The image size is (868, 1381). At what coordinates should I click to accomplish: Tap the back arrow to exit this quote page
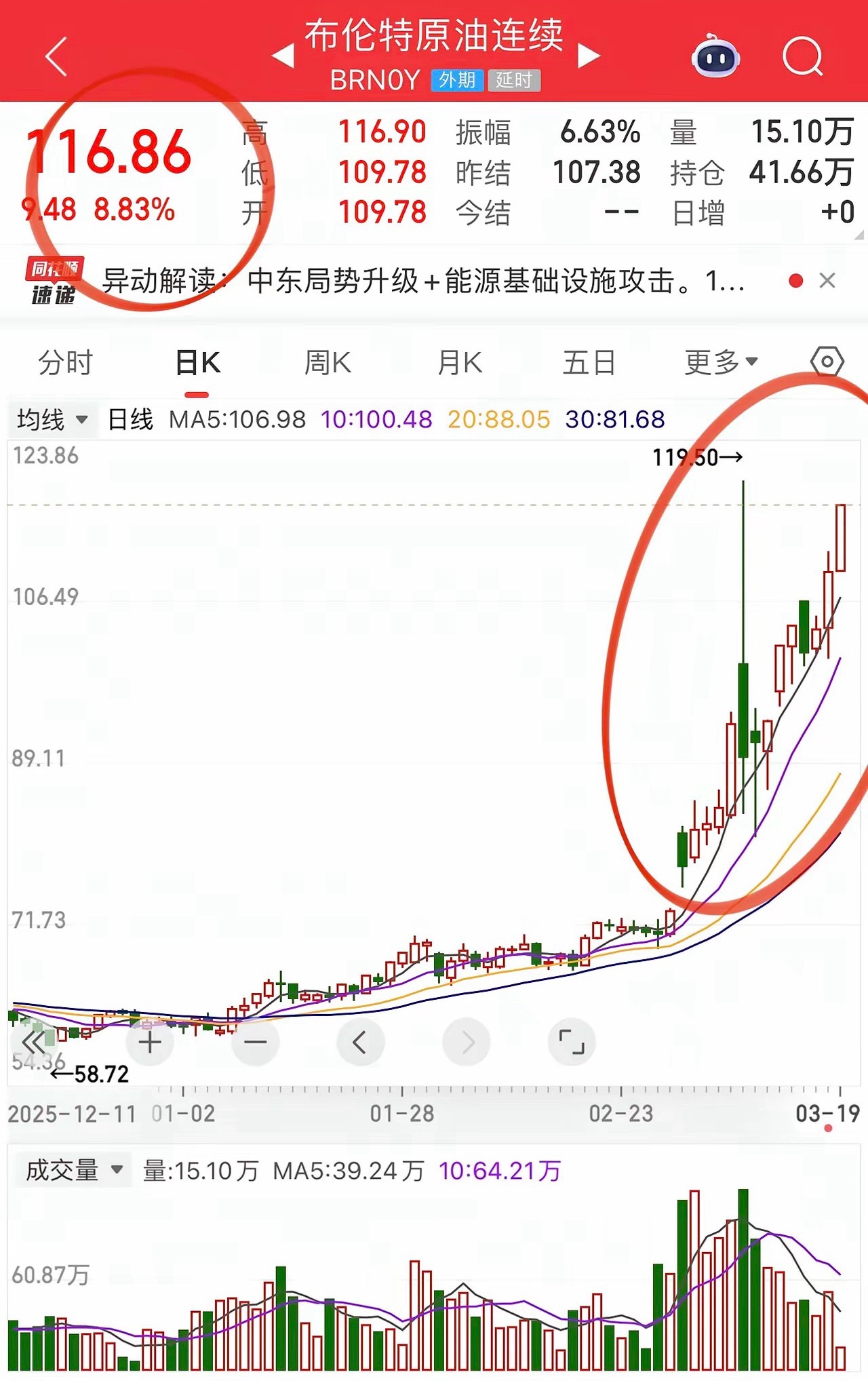tap(53, 58)
